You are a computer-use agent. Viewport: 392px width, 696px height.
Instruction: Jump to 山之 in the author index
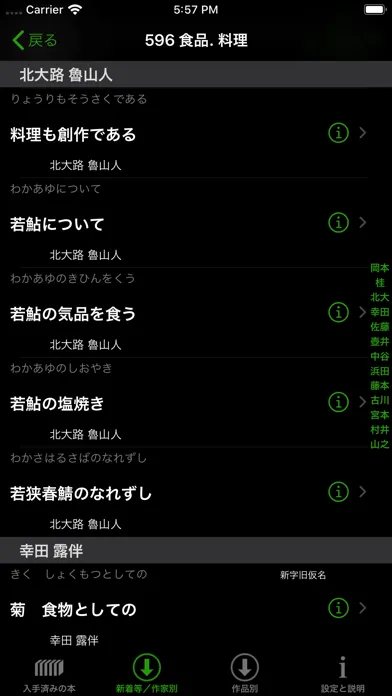click(x=380, y=444)
